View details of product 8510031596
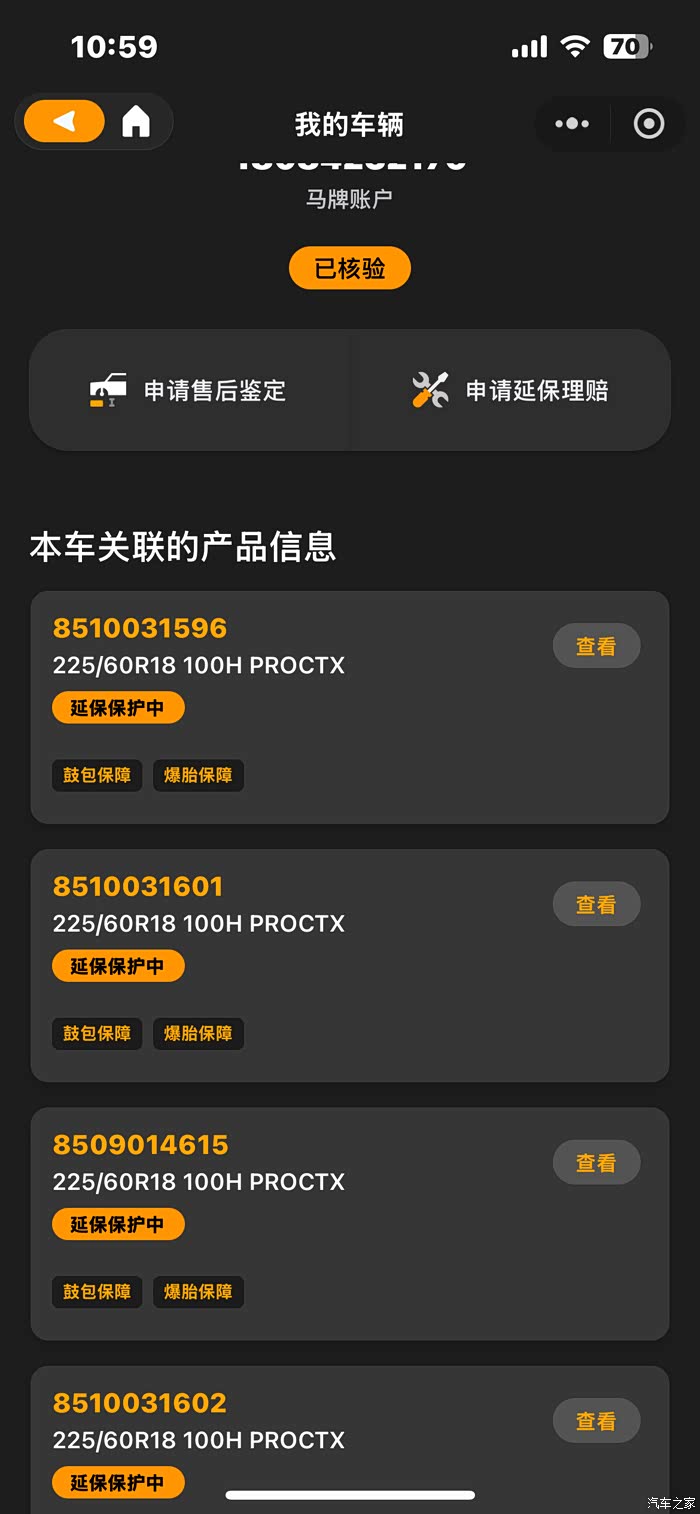Image resolution: width=700 pixels, height=1514 pixels. (x=596, y=647)
